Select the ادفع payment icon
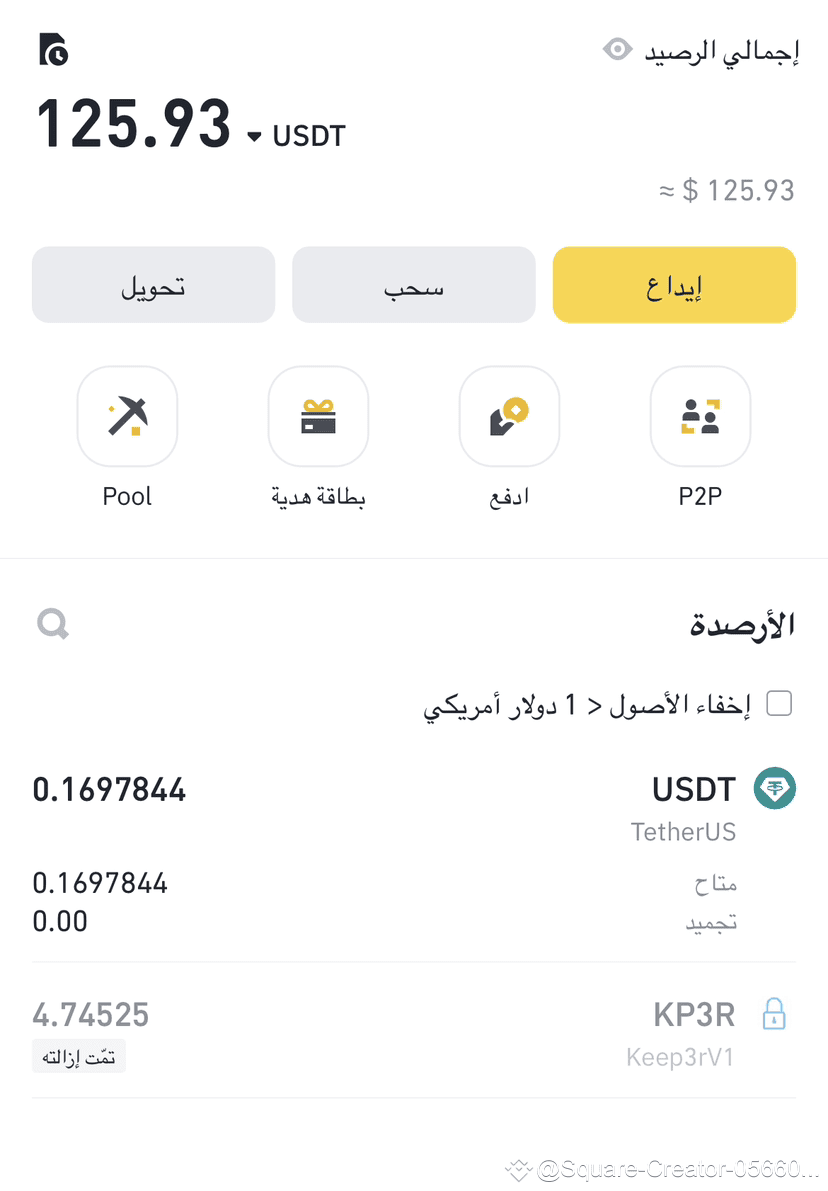The height and width of the screenshot is (1191, 828). point(509,417)
